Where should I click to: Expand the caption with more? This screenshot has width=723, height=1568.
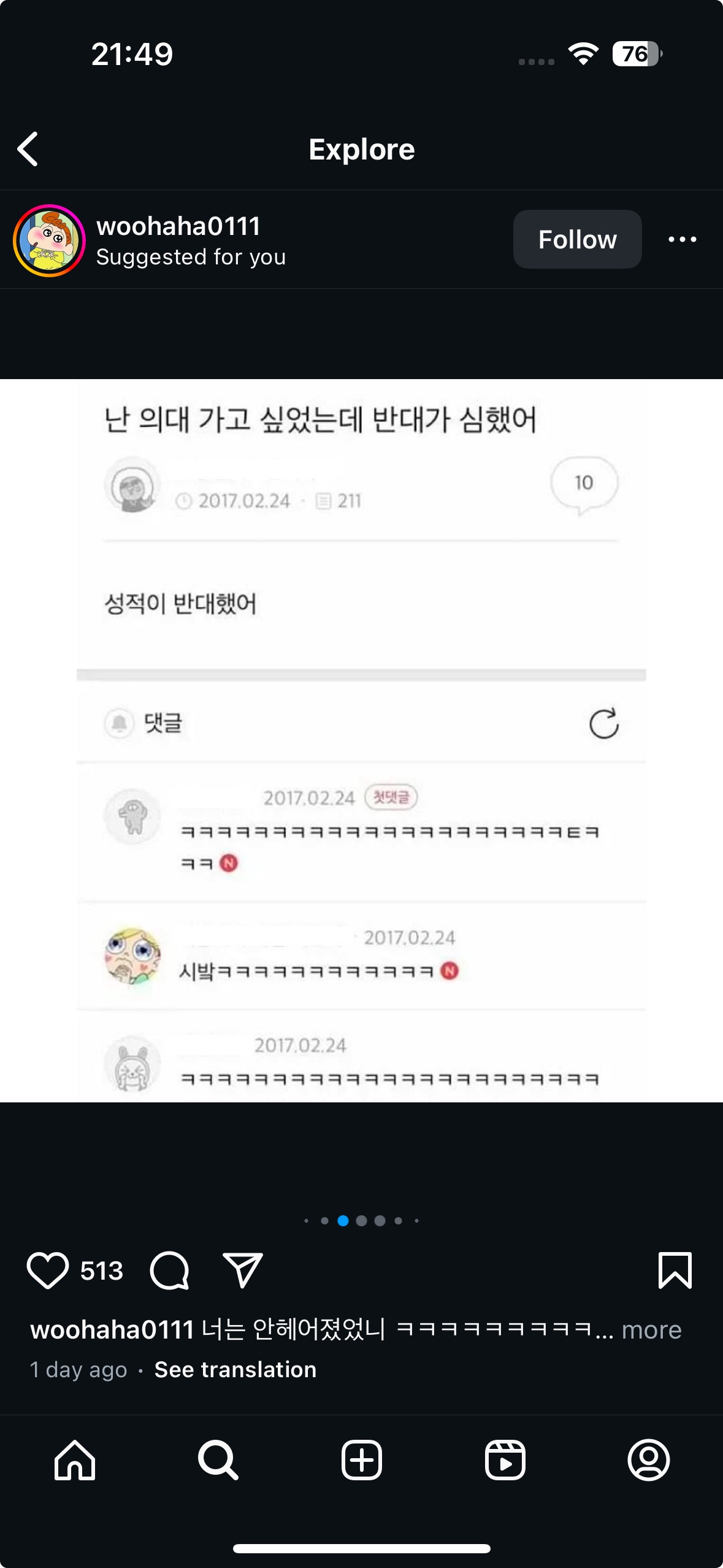pos(651,1330)
